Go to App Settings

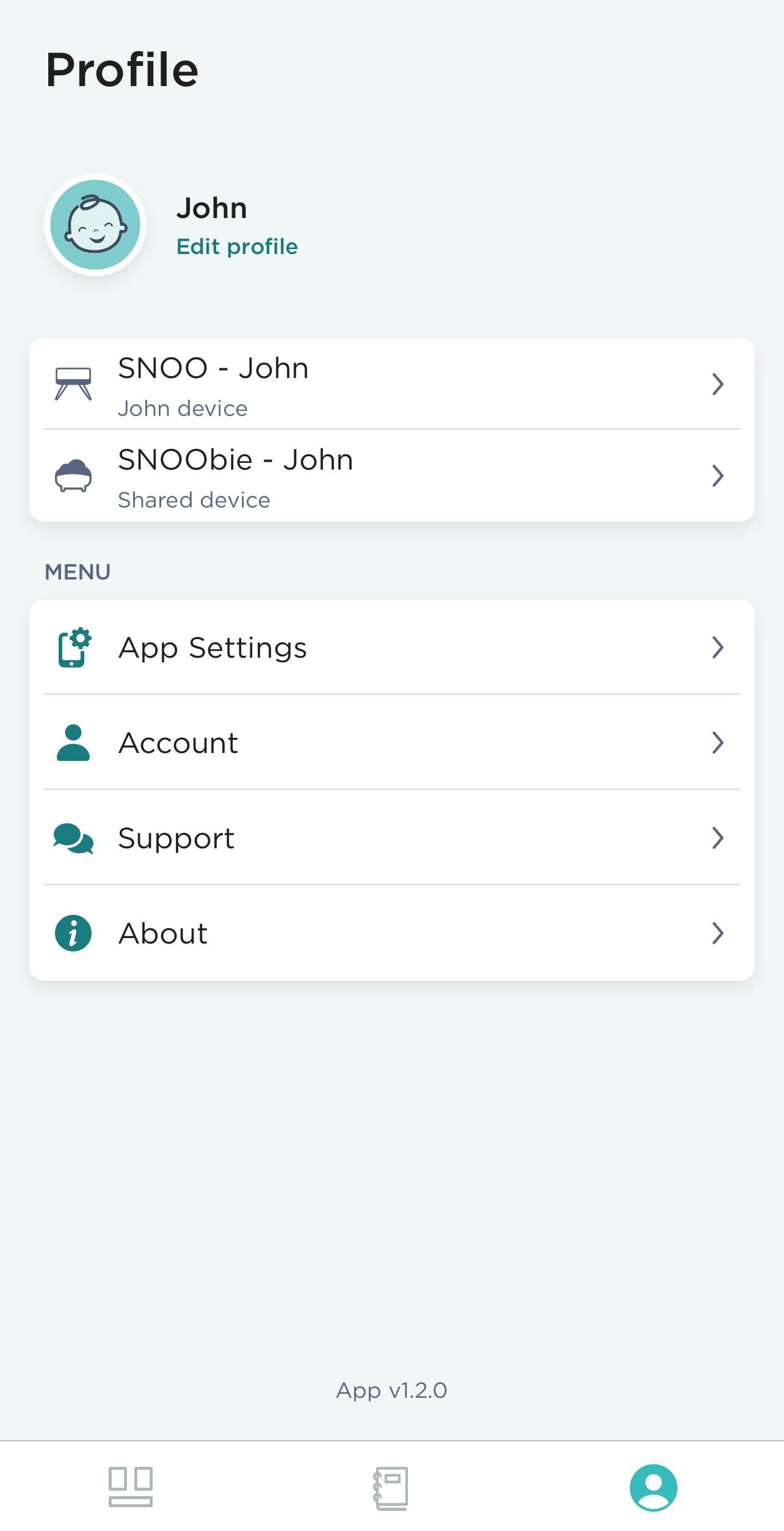[392, 647]
